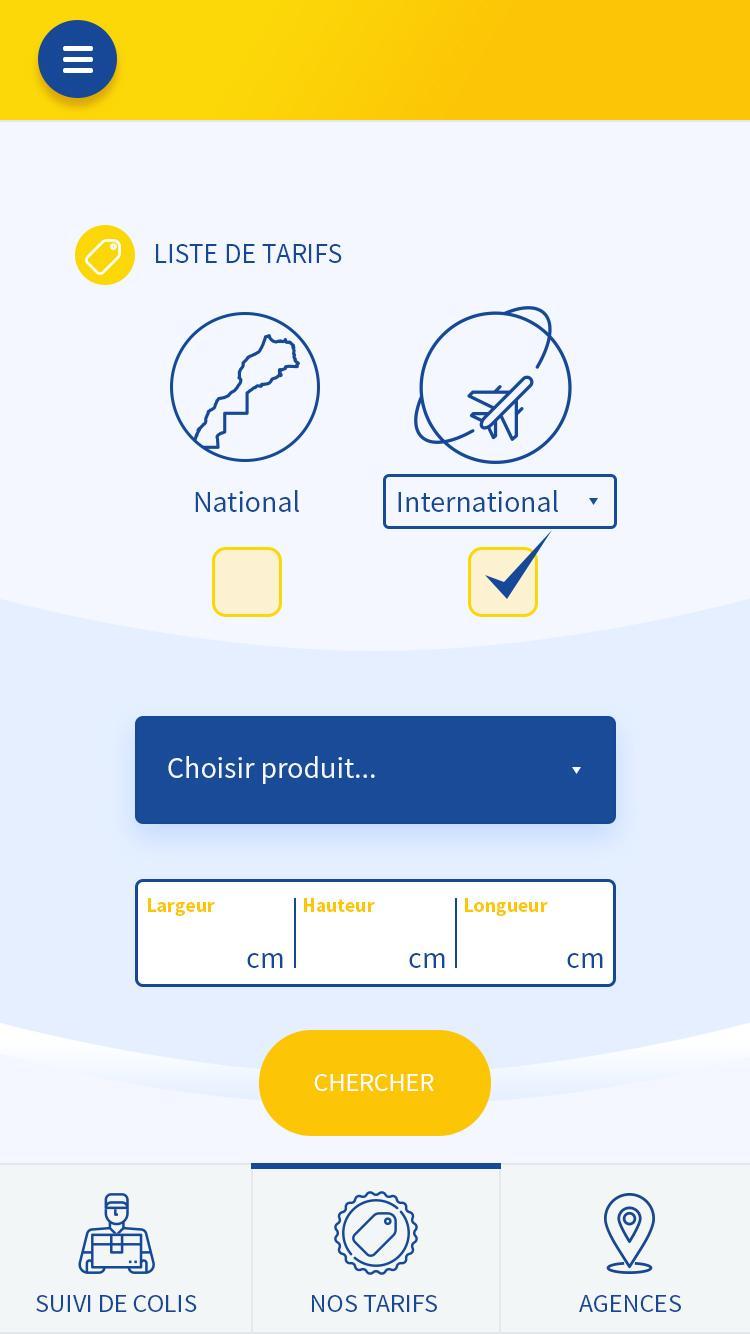Screen dimensions: 750x1334
Task: Tap the CHERCHER button
Action: [374, 1082]
